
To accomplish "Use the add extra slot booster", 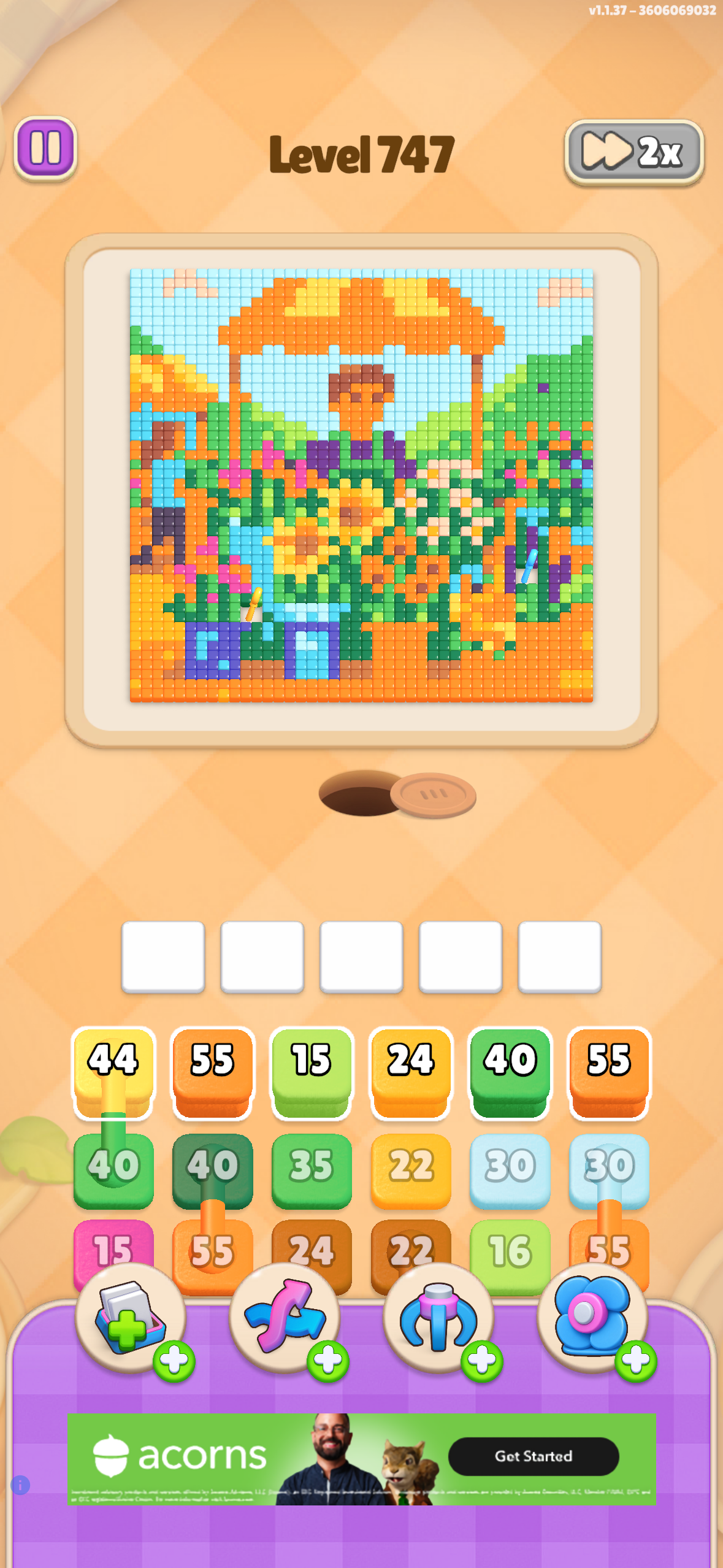I will (131, 1318).
